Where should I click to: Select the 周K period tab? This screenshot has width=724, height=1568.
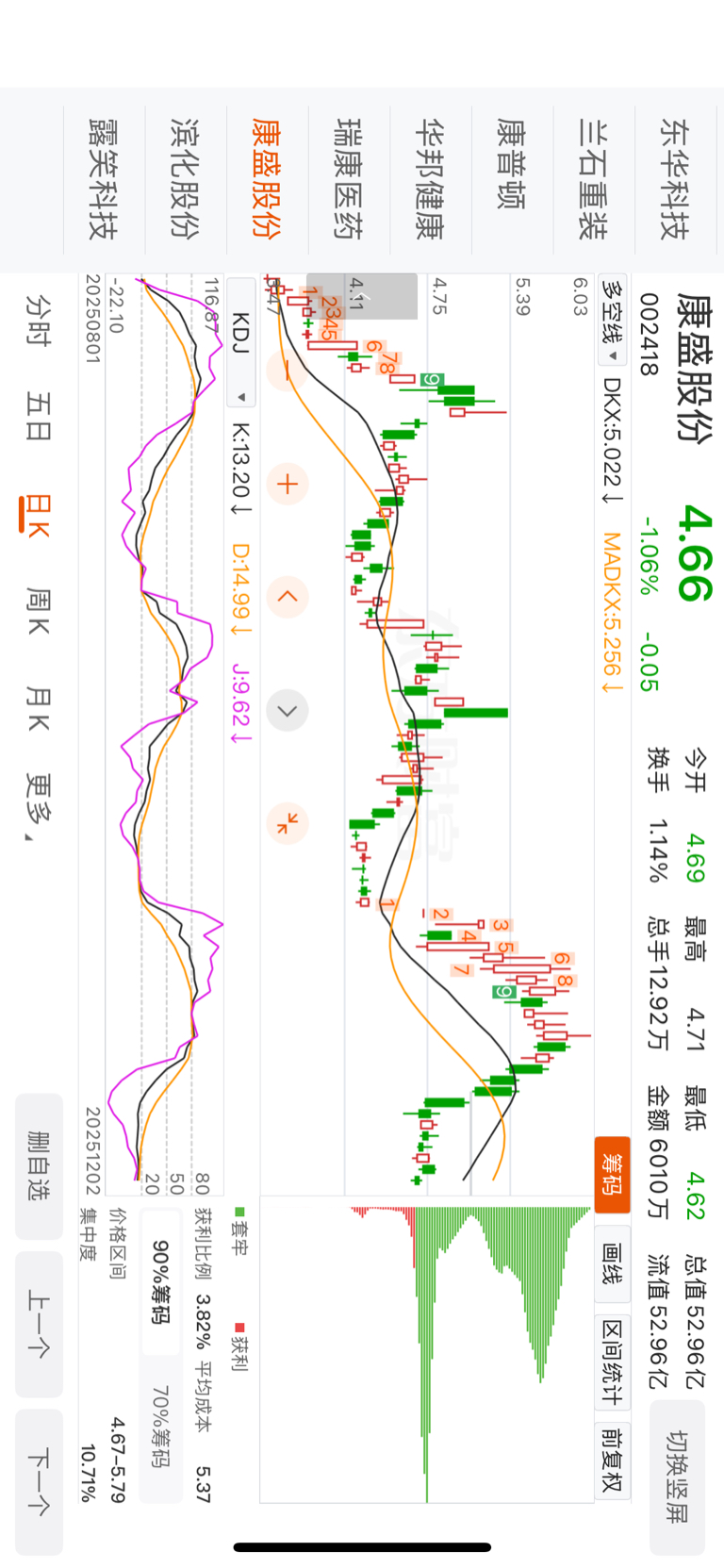tap(38, 611)
